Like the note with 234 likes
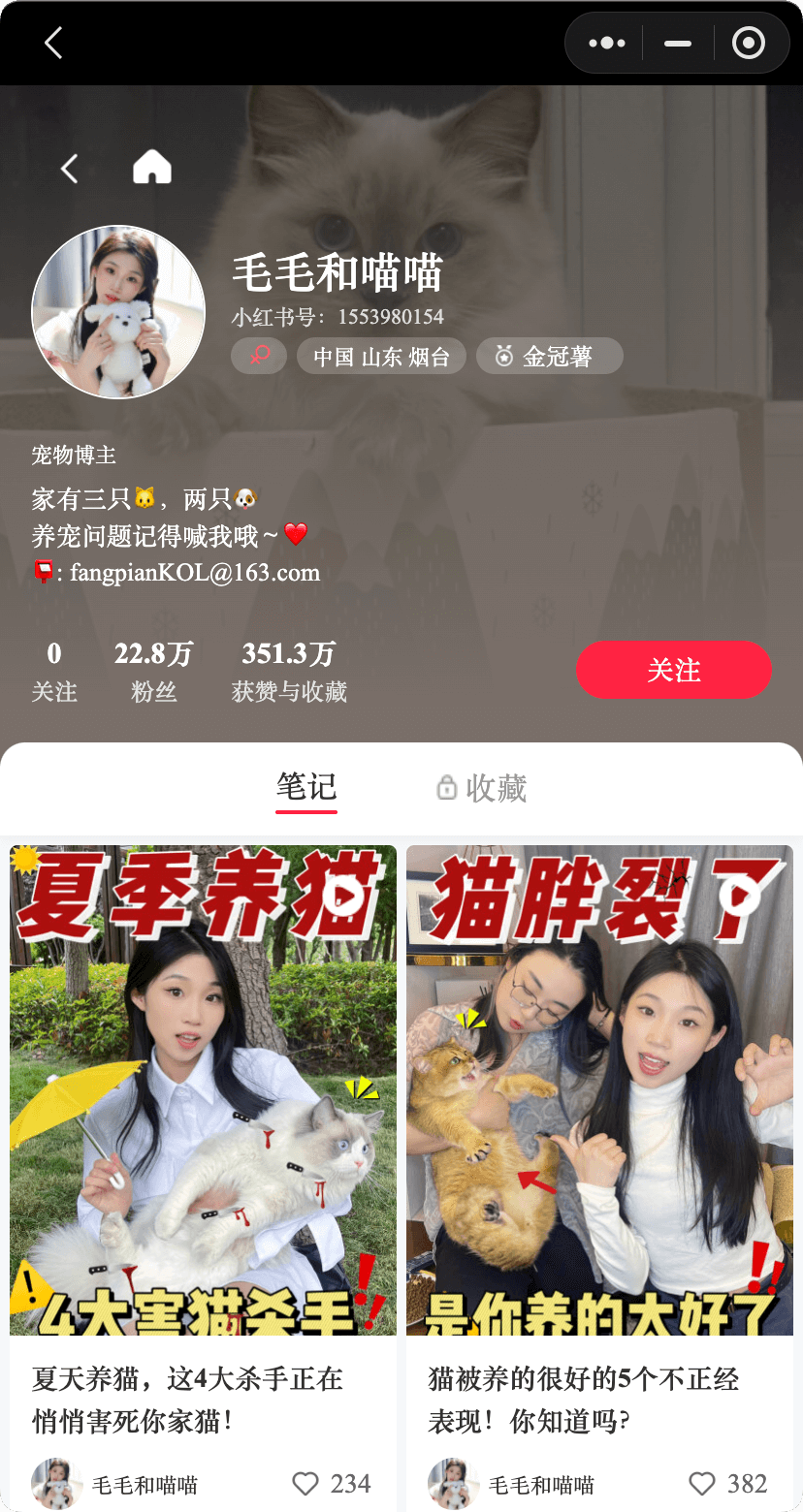This screenshot has height=1512, width=803. click(x=305, y=1484)
